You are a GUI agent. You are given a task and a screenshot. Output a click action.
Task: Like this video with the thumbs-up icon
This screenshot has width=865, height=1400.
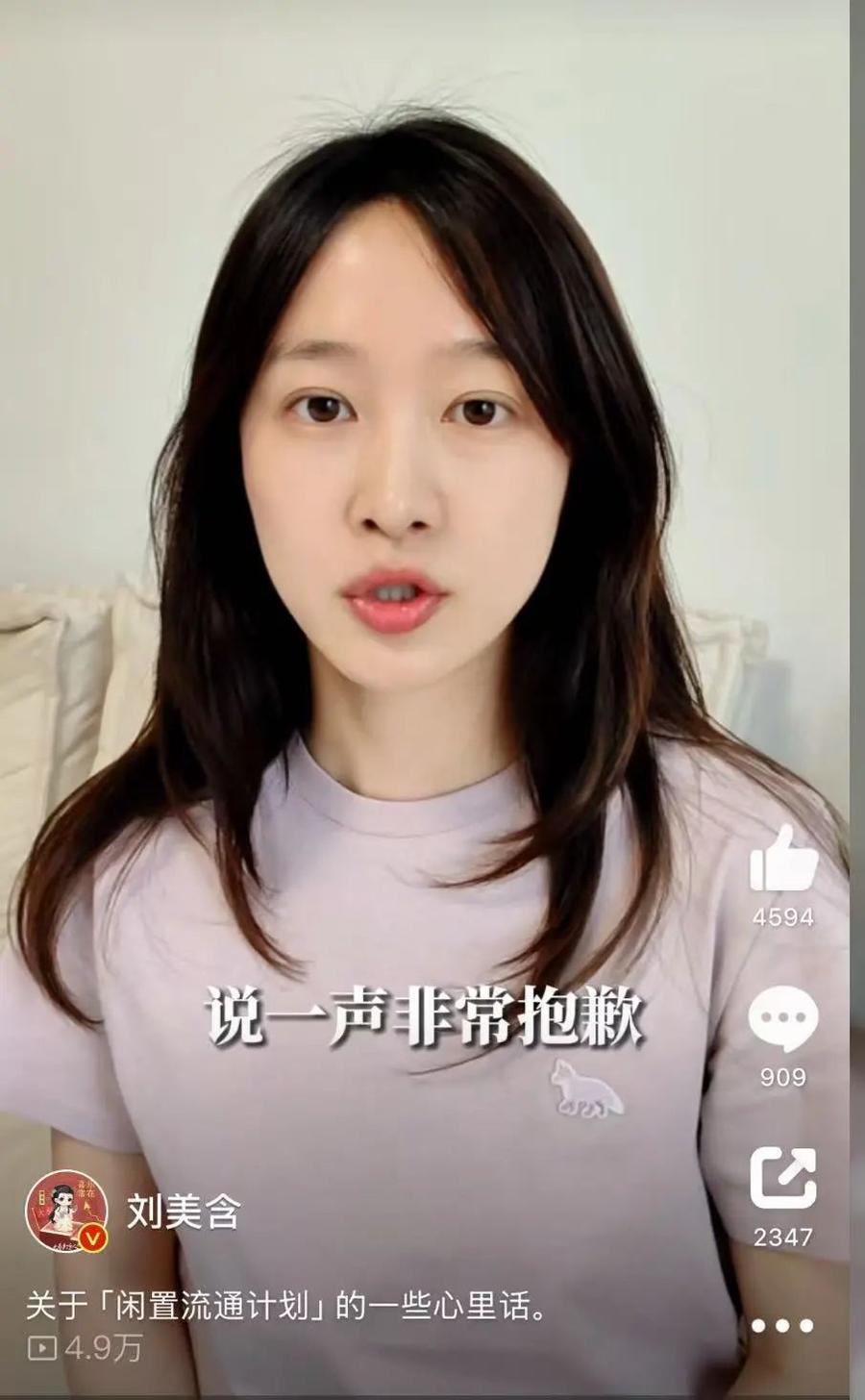coord(782,860)
